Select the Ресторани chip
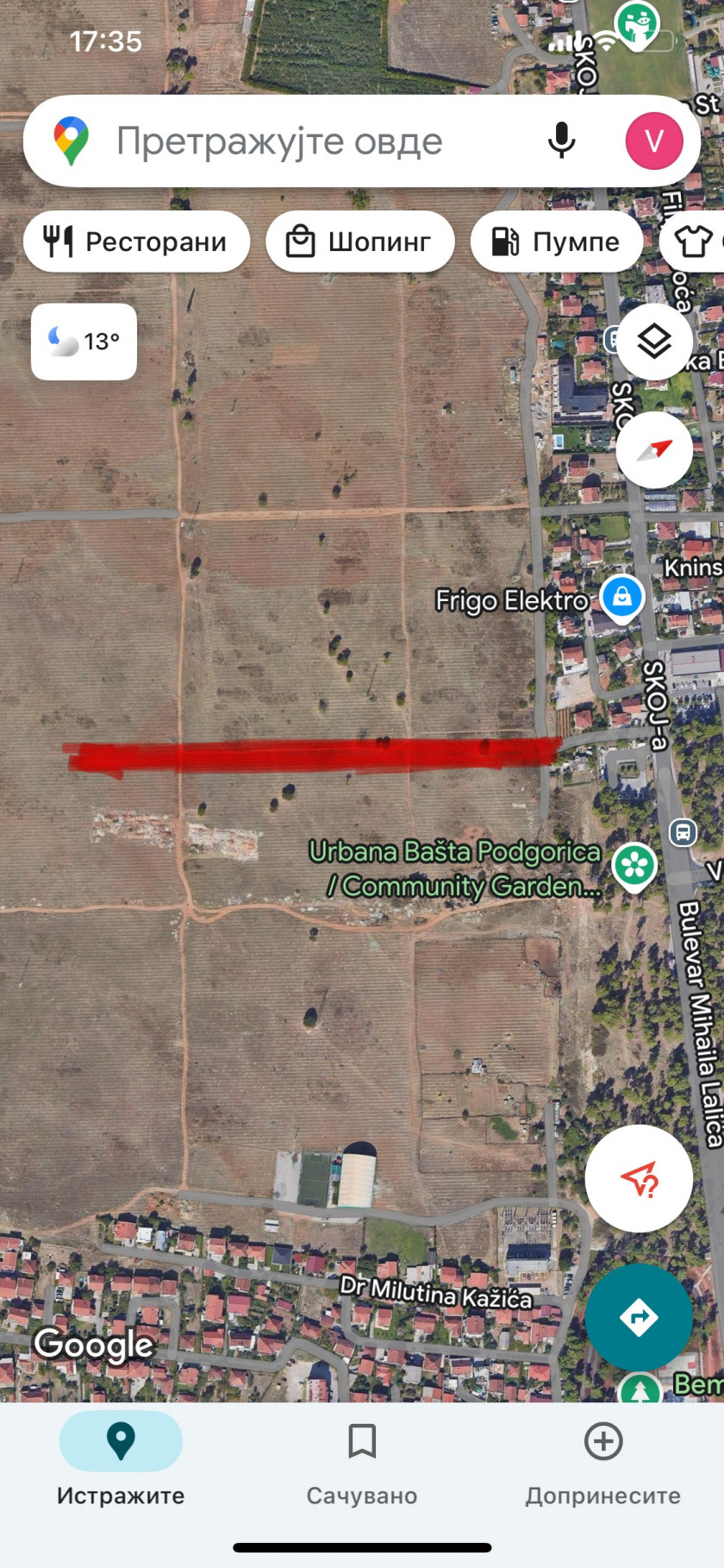This screenshot has width=724, height=1568. coord(136,241)
